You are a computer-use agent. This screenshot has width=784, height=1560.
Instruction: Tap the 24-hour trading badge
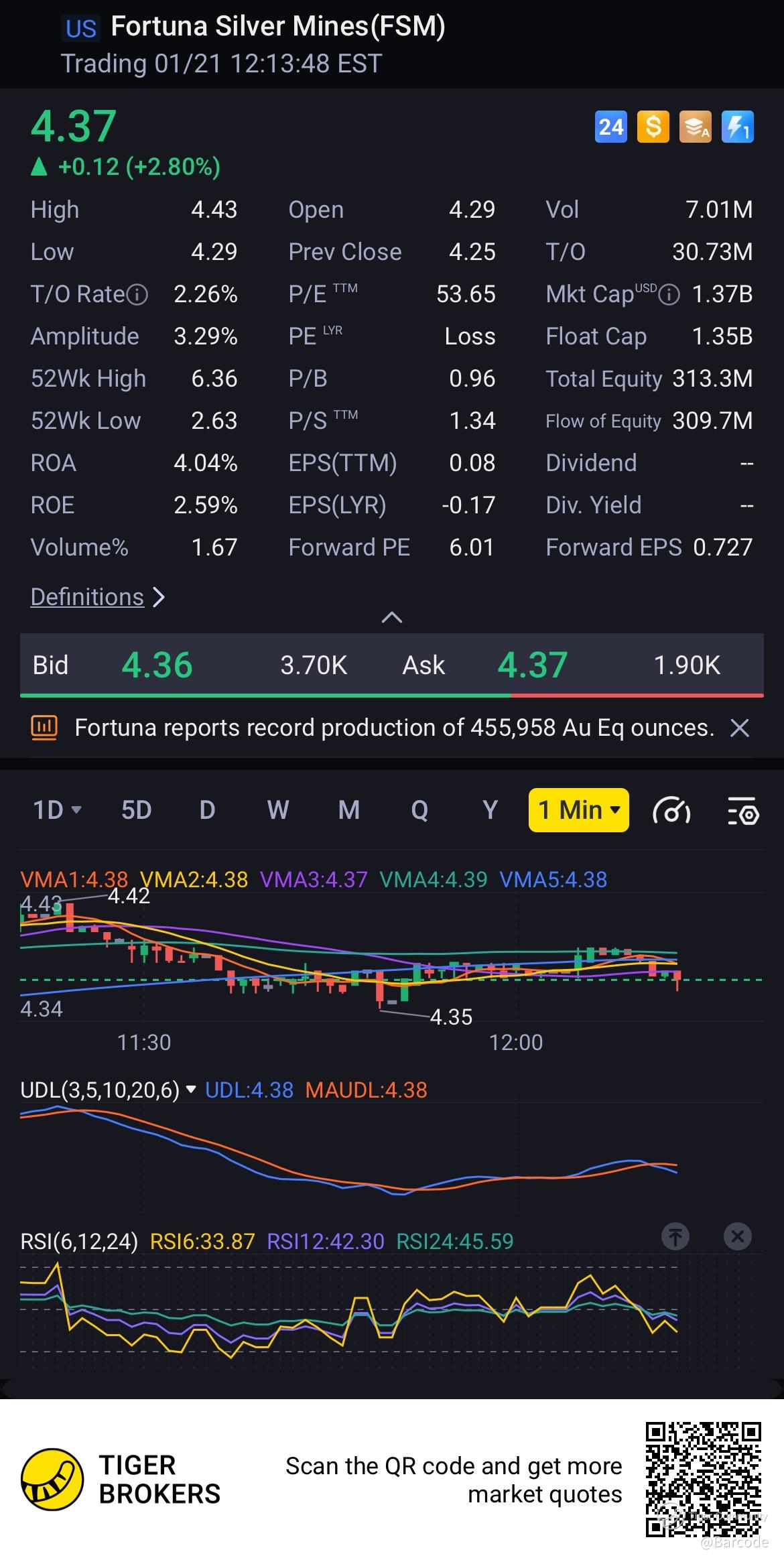[610, 127]
